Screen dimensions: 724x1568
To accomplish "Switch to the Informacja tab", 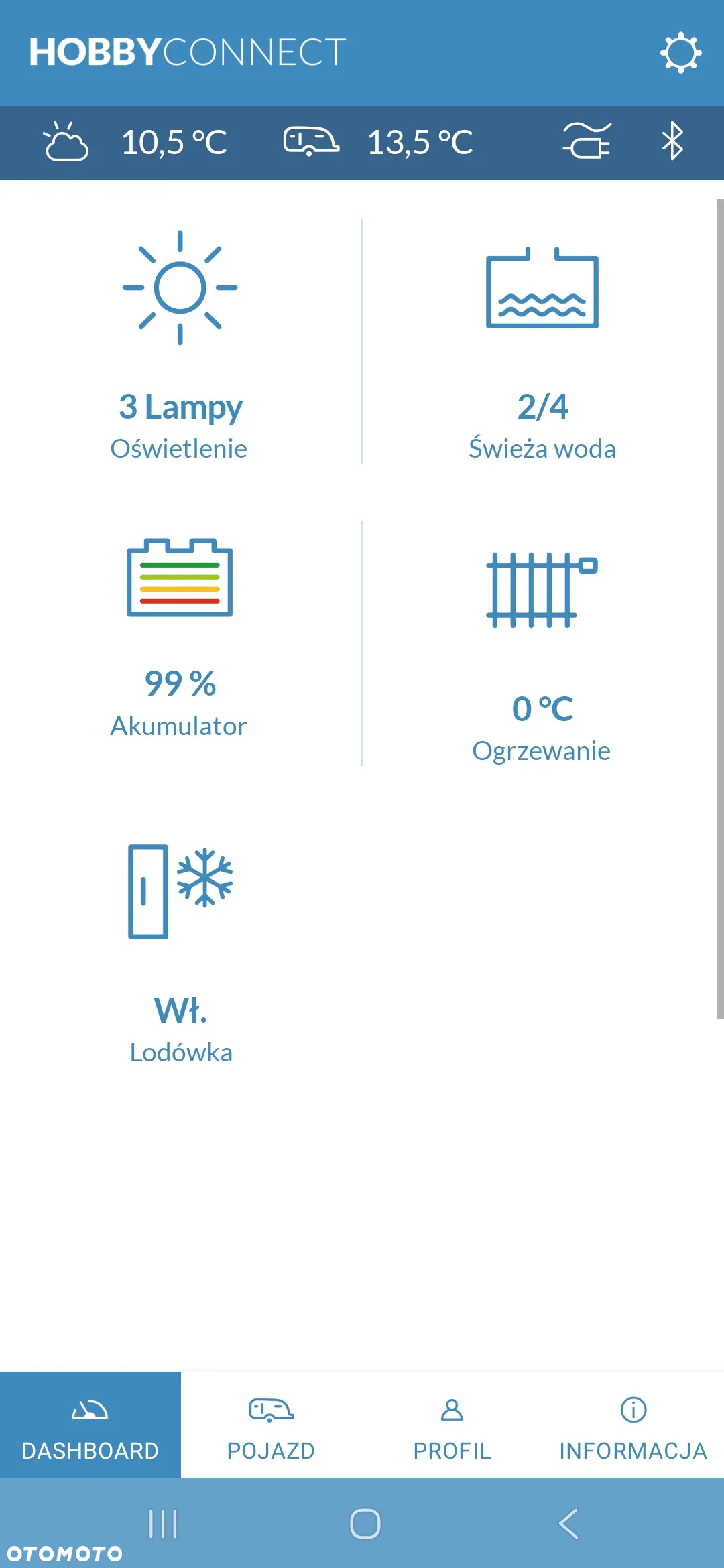I will [633, 1425].
